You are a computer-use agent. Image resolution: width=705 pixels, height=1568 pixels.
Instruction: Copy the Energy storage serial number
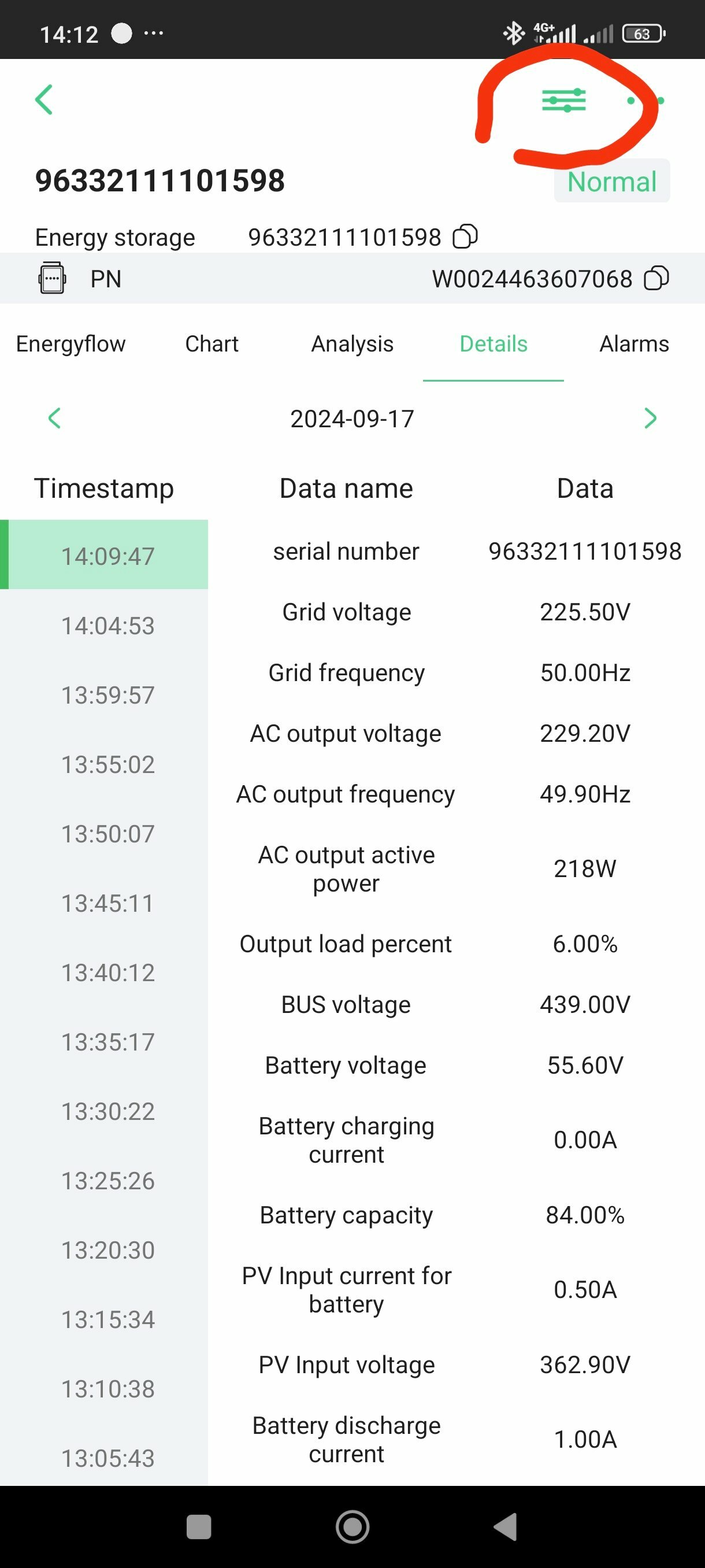point(465,237)
